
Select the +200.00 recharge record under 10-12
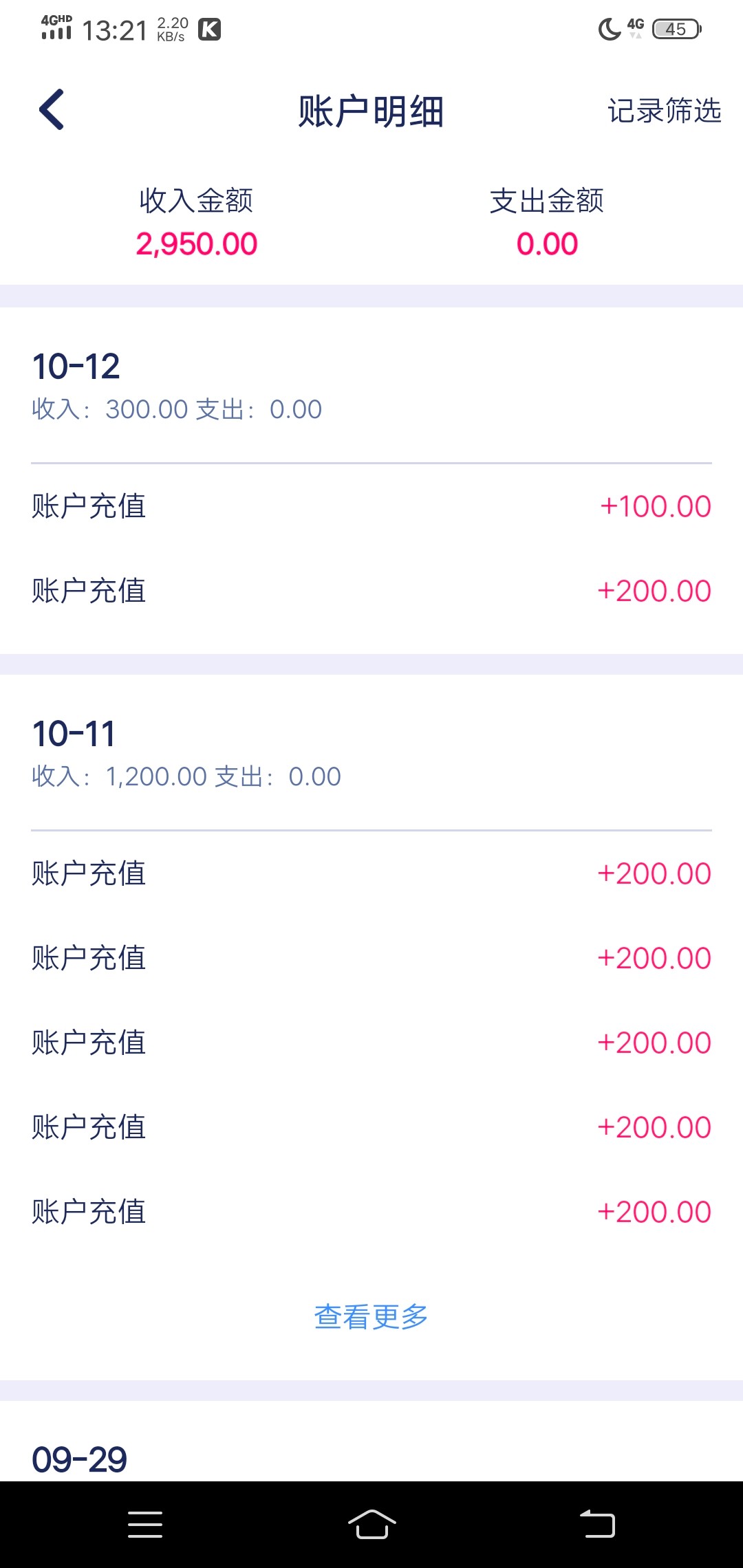coord(371,590)
